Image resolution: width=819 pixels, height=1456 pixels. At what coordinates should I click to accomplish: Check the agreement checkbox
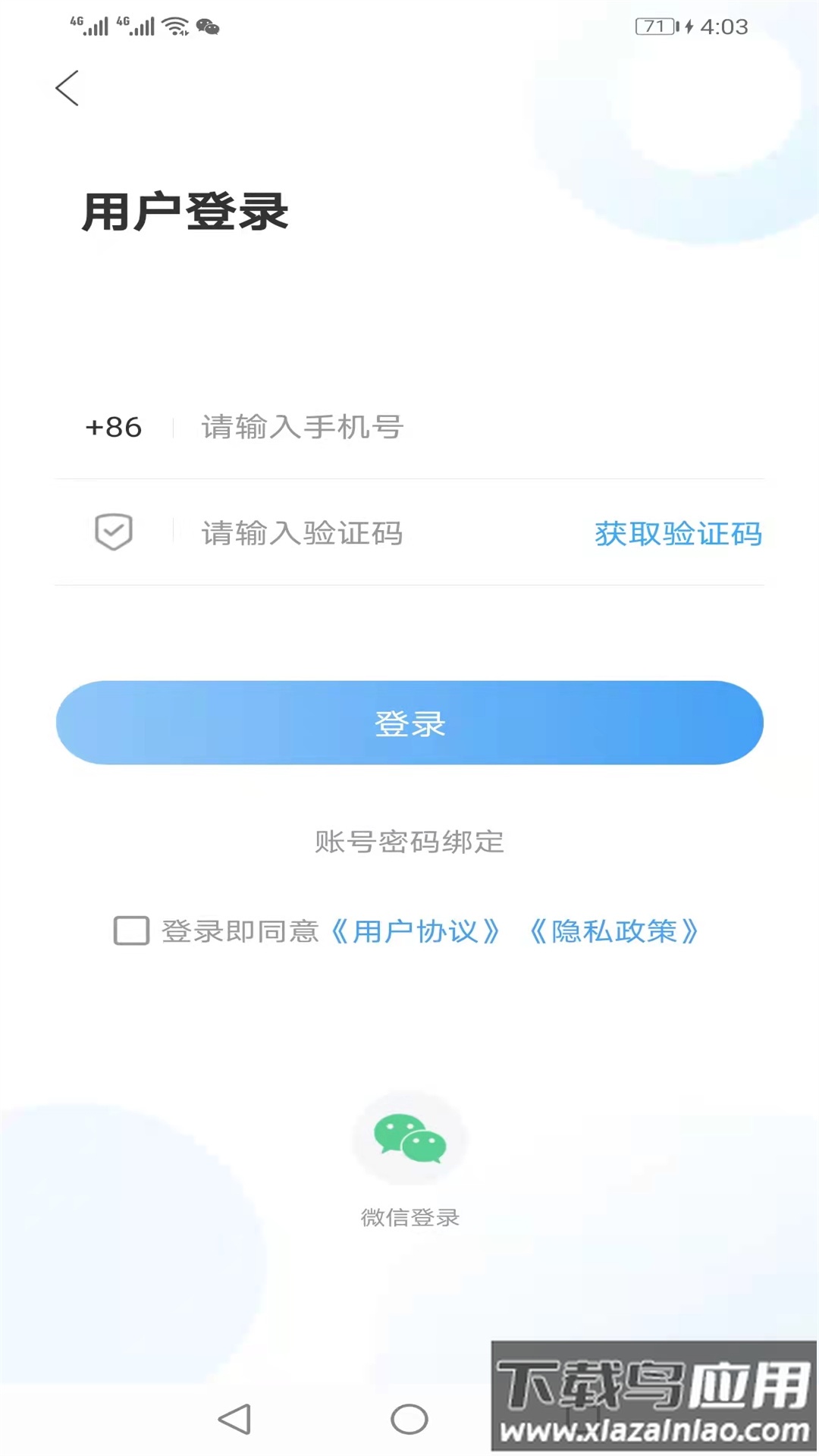click(131, 930)
